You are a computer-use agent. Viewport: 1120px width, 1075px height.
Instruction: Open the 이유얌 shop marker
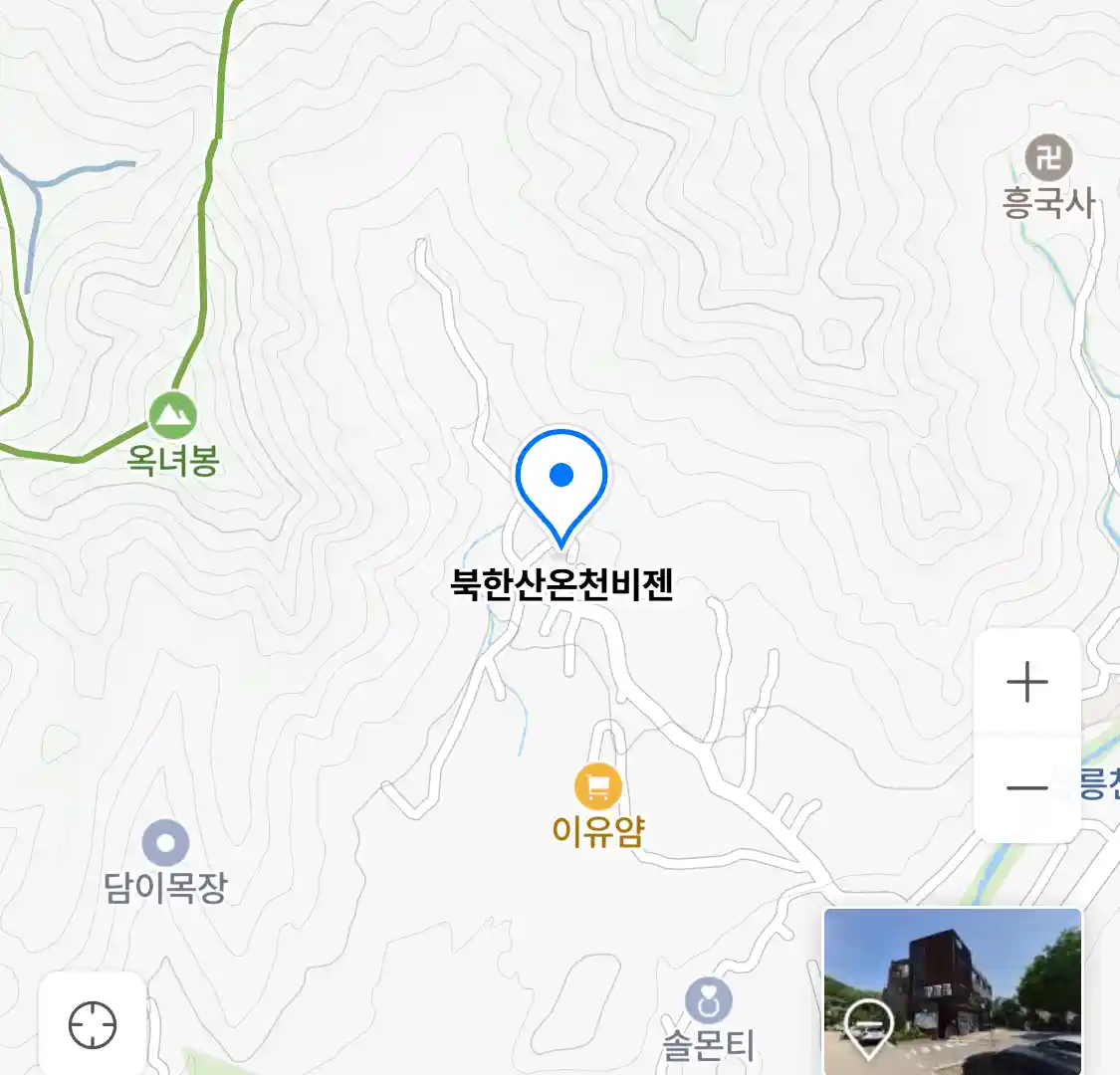click(x=598, y=788)
